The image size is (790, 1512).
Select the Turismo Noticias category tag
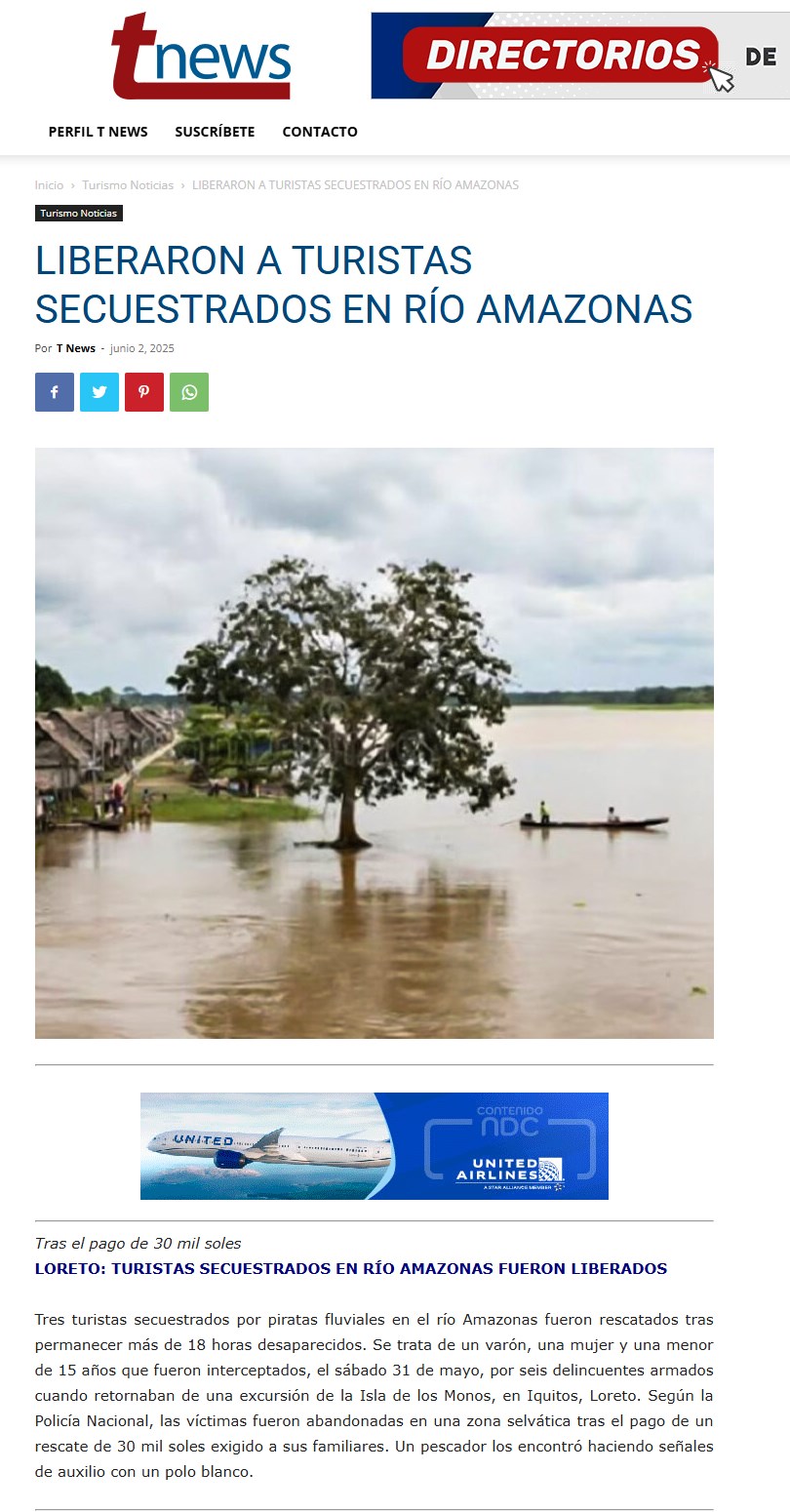[78, 214]
